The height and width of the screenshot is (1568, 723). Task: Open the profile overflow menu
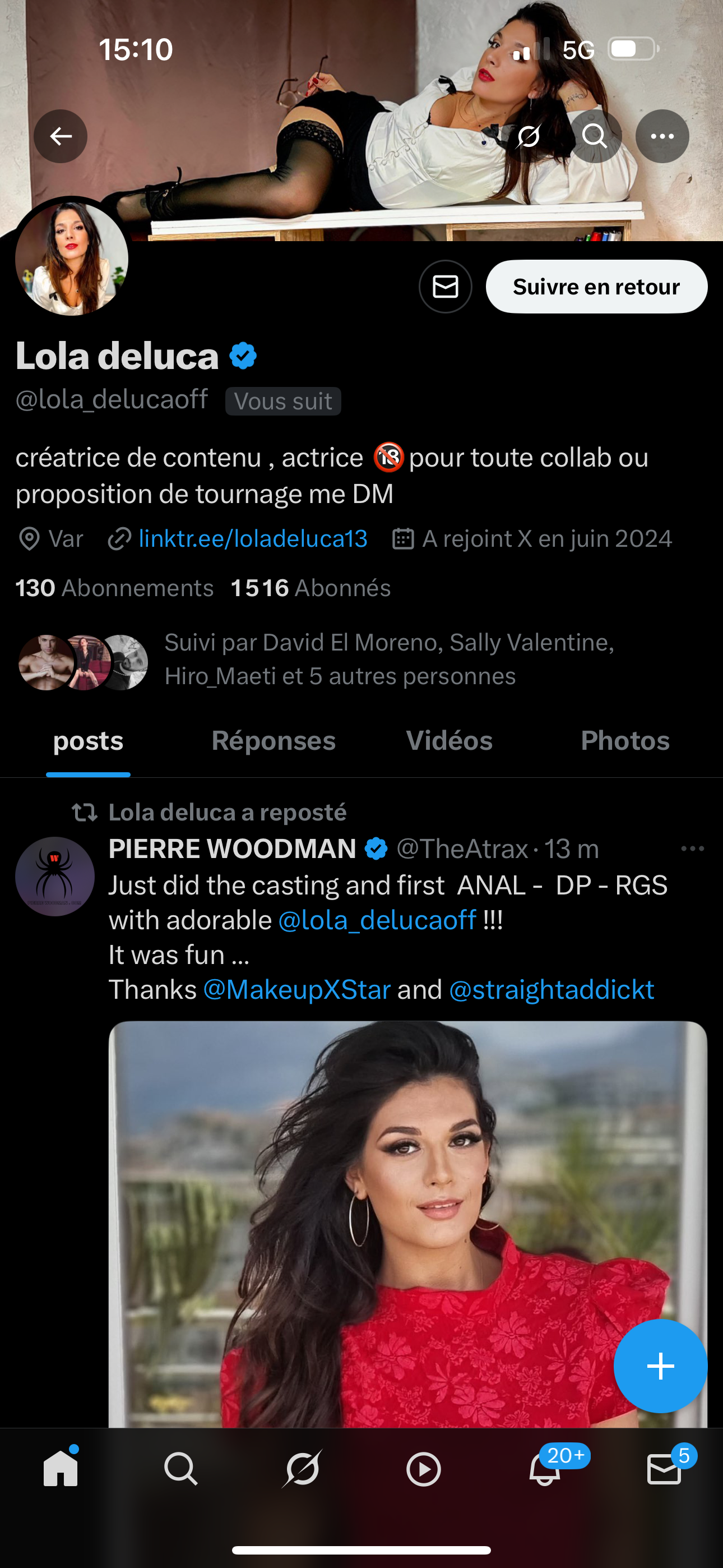tap(662, 136)
